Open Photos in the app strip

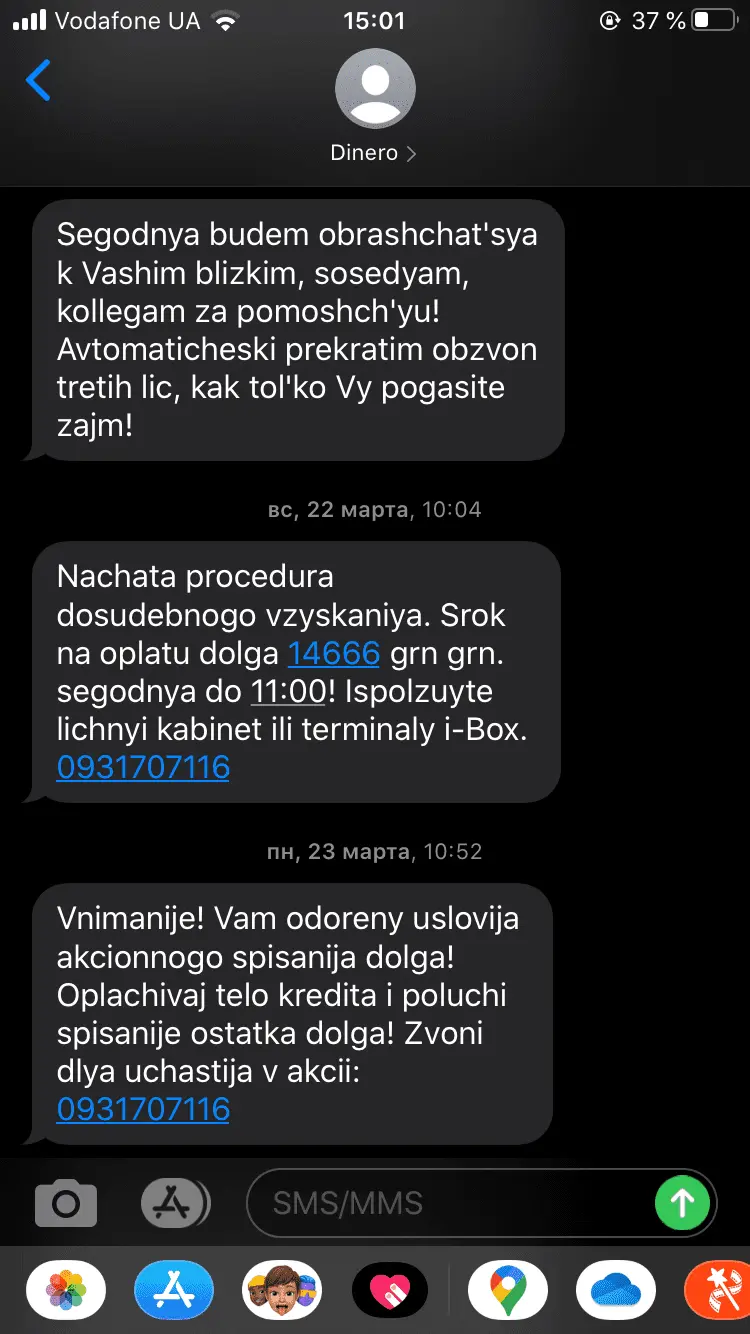coord(65,1291)
